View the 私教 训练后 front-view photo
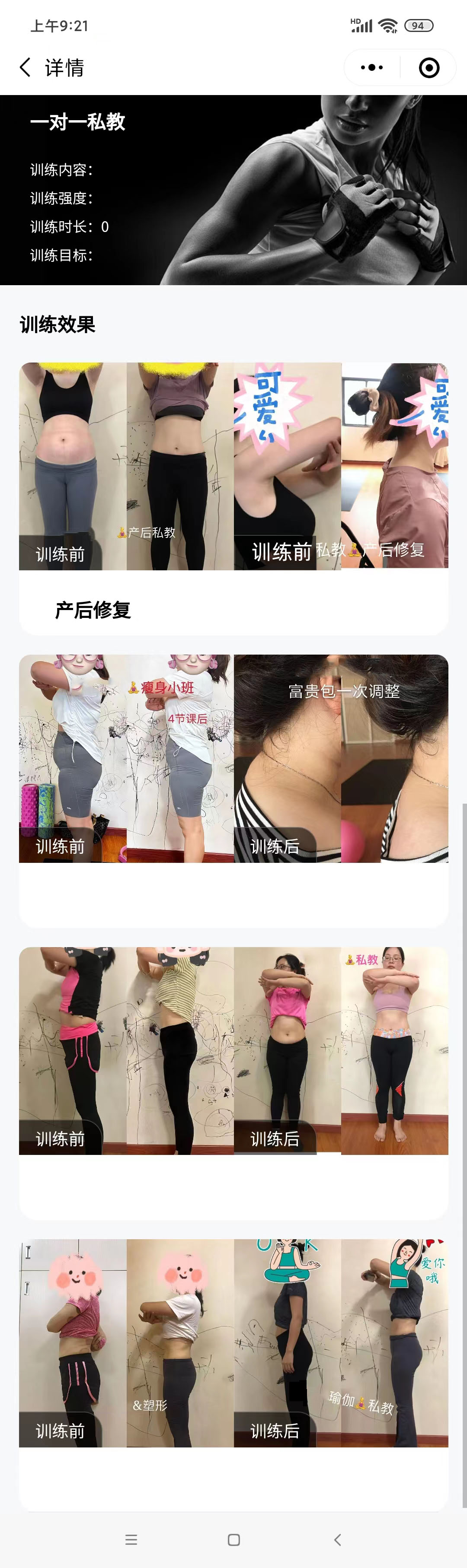467x1568 pixels. tap(341, 1050)
